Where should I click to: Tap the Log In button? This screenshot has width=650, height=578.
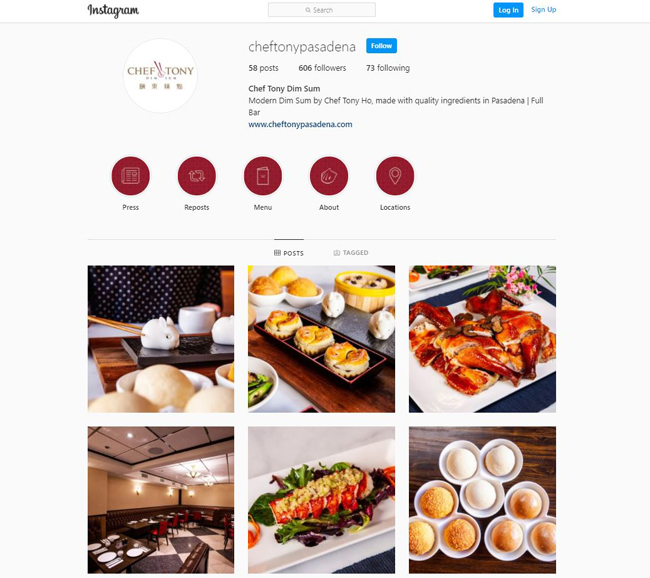click(x=508, y=10)
